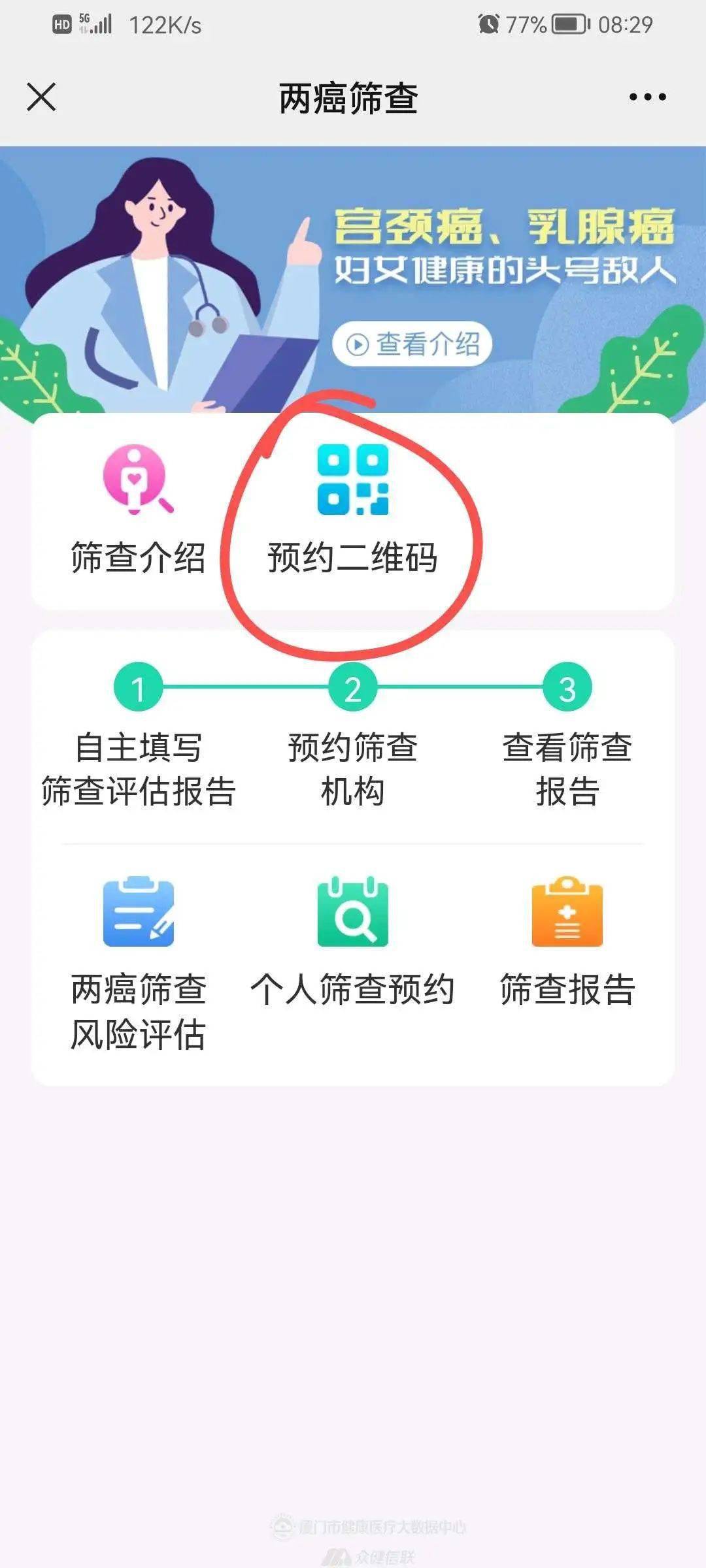
Task: Close the 两癌筛查 page
Action: [x=41, y=97]
